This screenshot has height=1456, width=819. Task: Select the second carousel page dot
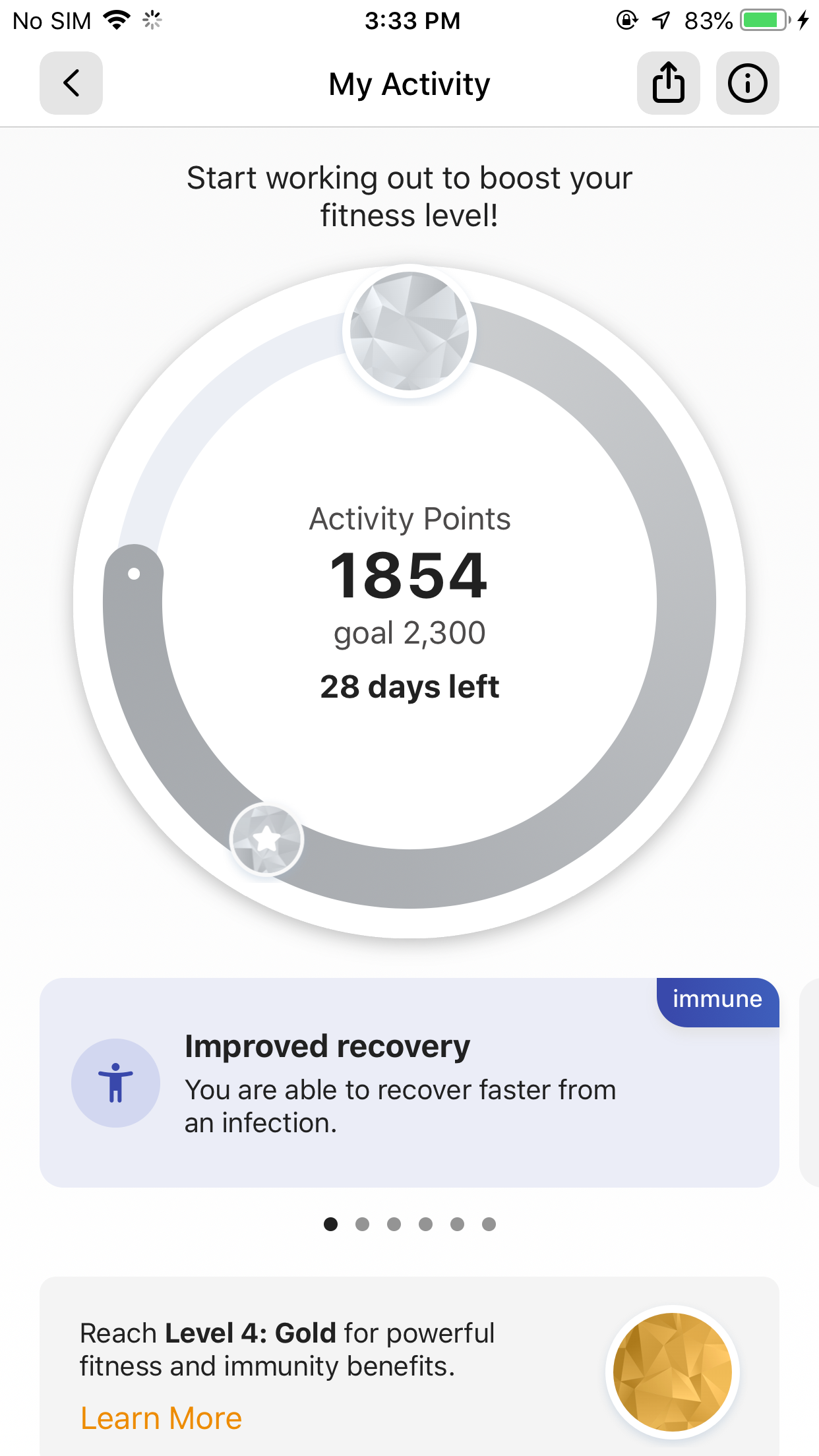coord(362,1225)
